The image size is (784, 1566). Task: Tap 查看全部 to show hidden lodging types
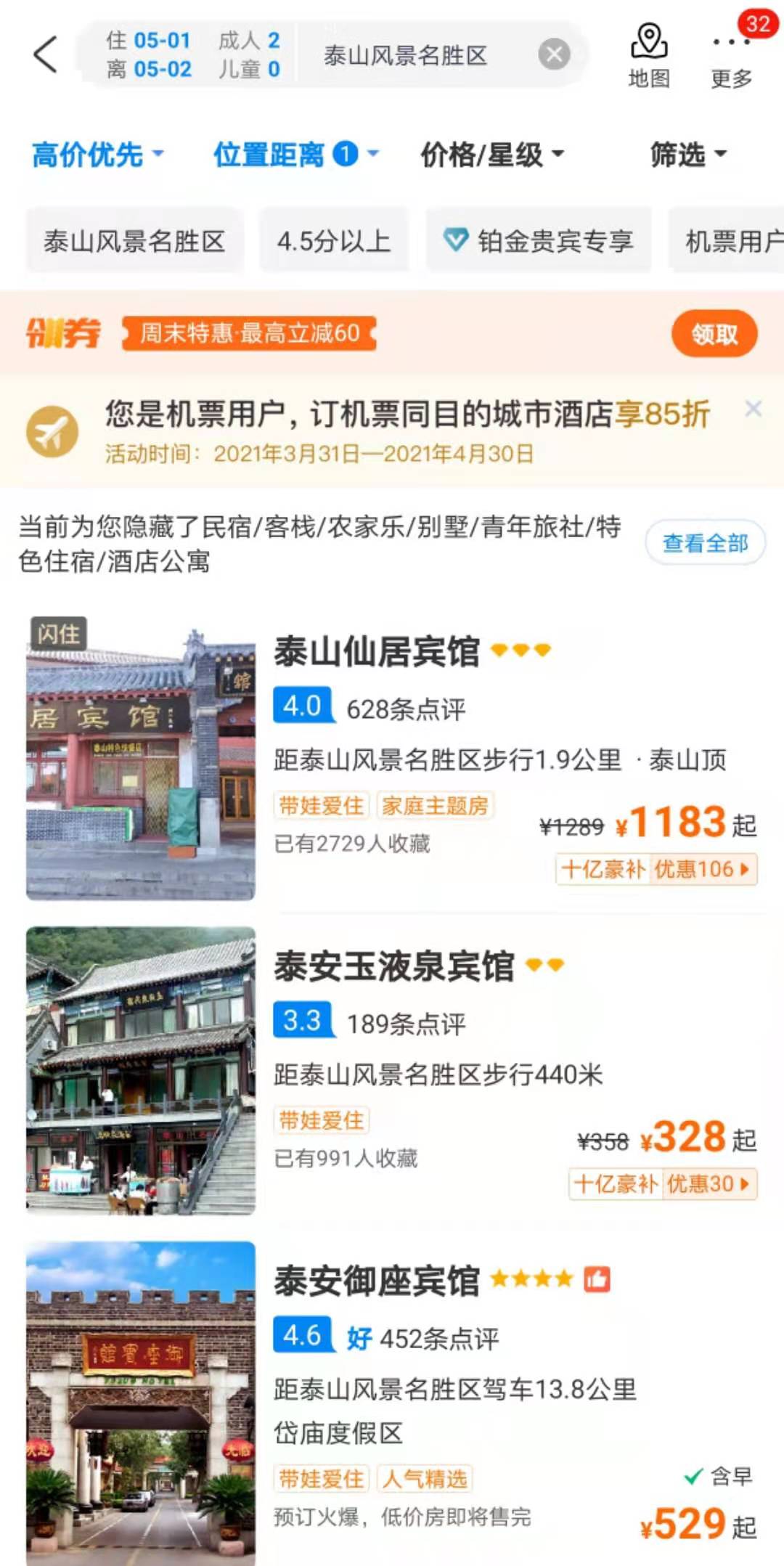click(705, 542)
